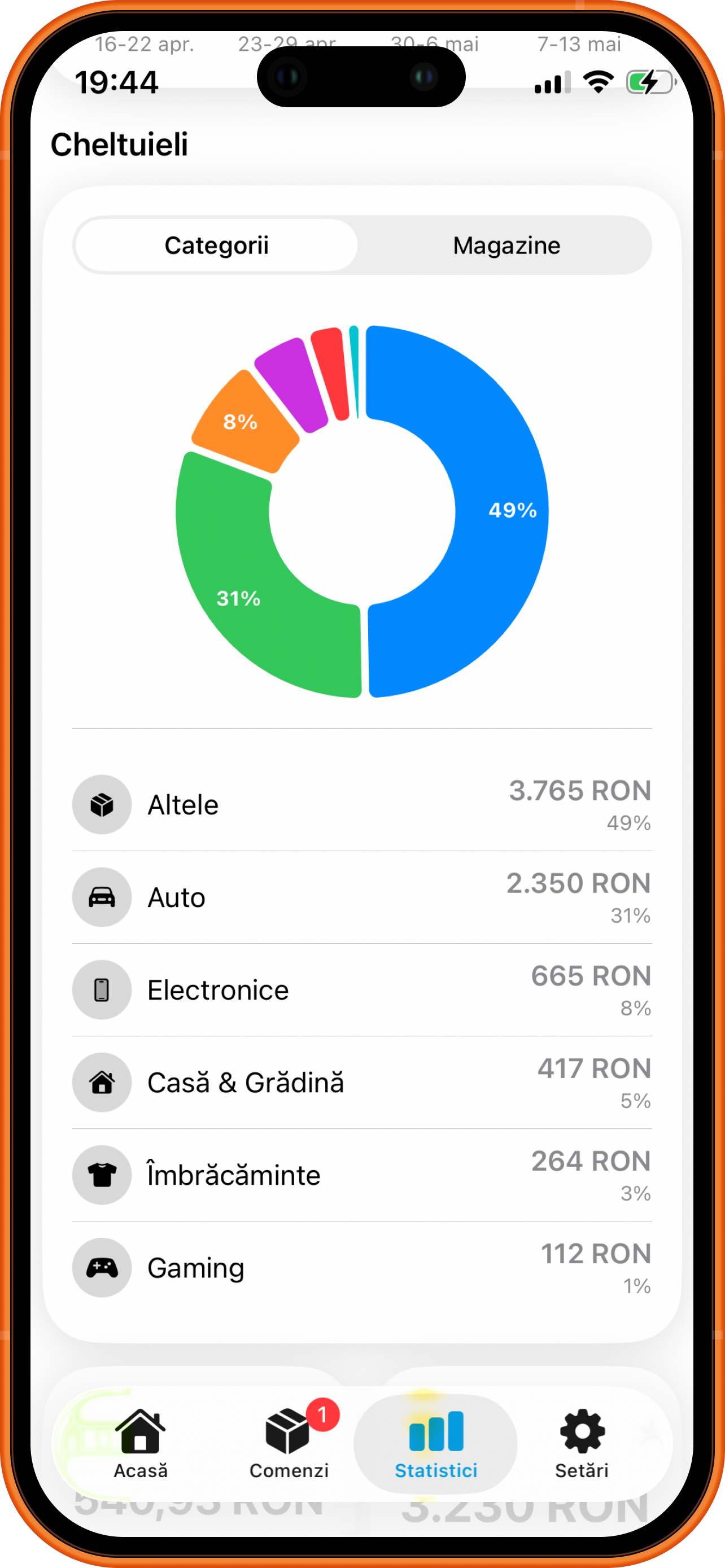Switch to the Magazine segment

[x=506, y=246]
